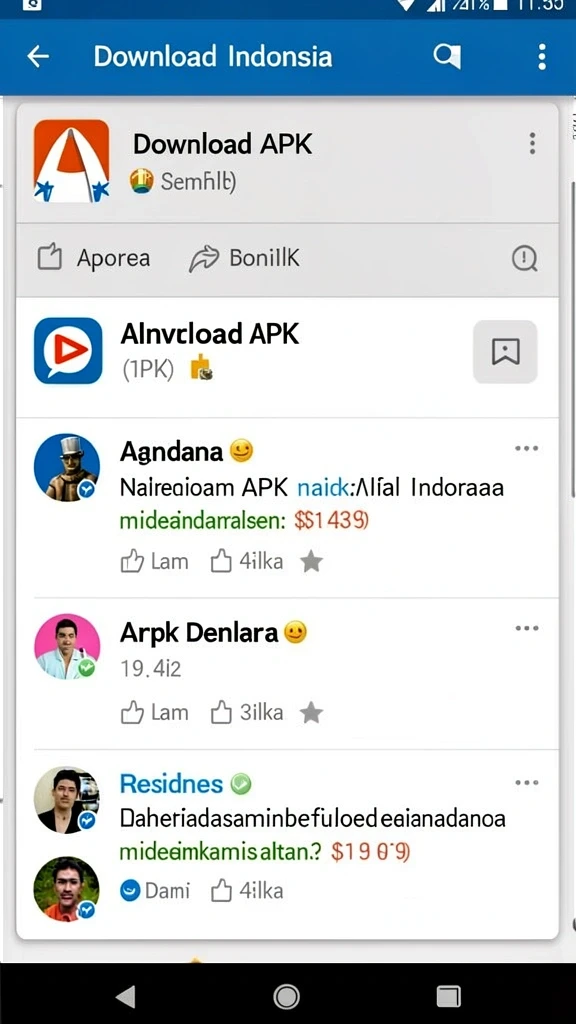Like Agndana's post with the Lam button
Image resolution: width=576 pixels, height=1024 pixels.
click(x=155, y=562)
